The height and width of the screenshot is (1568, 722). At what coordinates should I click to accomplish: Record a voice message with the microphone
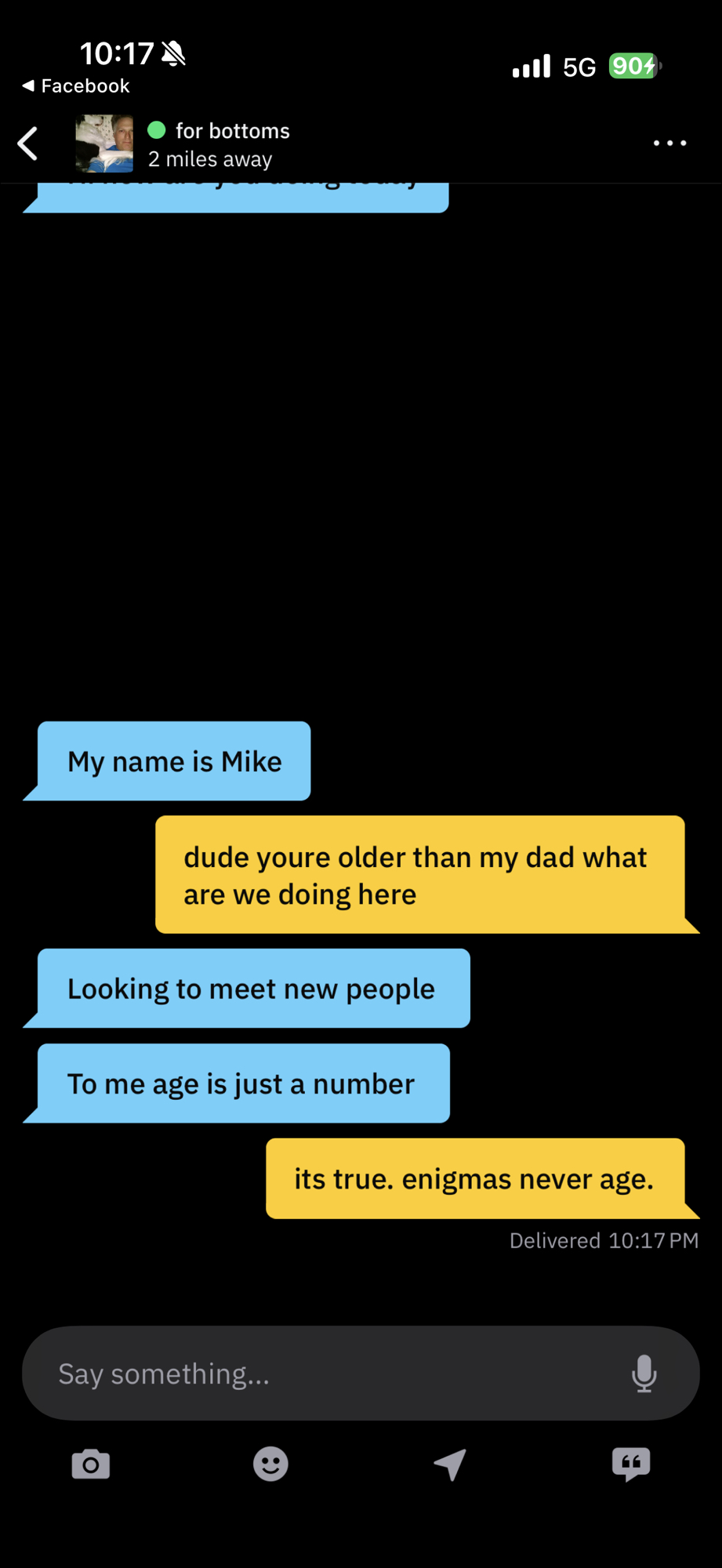pos(644,1374)
